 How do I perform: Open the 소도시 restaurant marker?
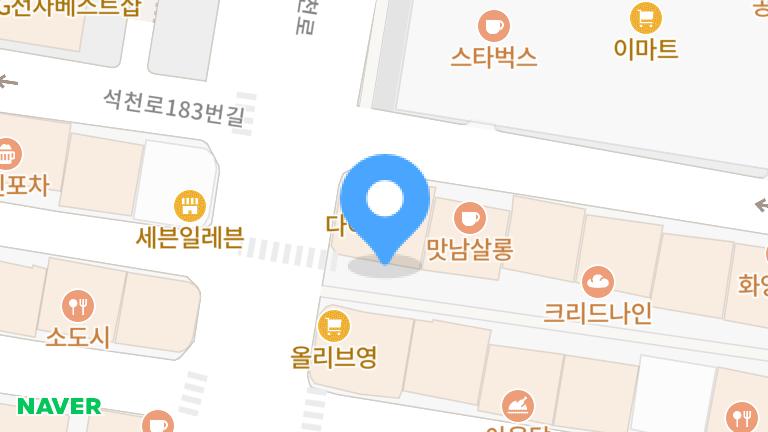(x=76, y=304)
